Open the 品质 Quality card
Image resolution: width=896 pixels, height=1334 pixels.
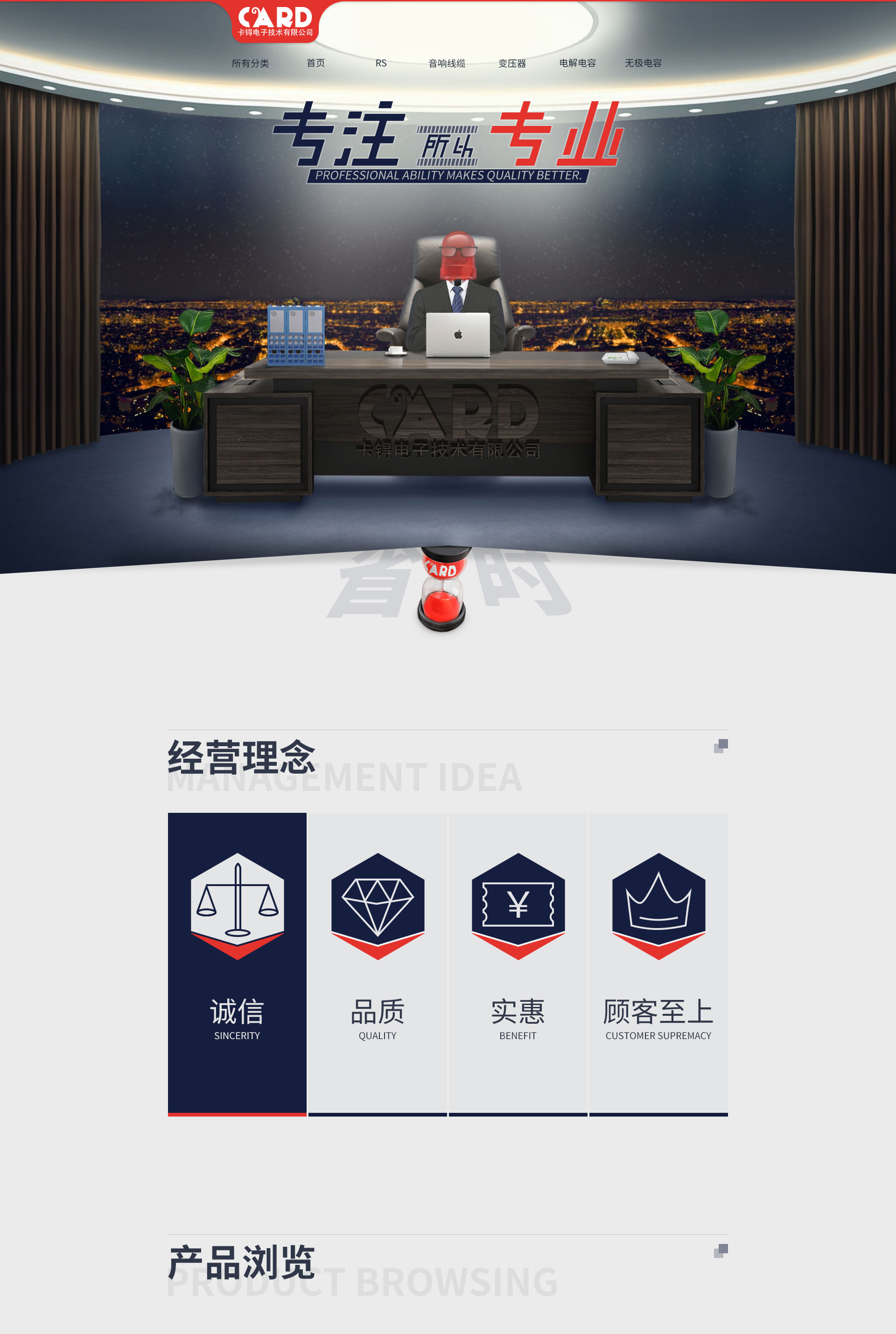[377, 963]
